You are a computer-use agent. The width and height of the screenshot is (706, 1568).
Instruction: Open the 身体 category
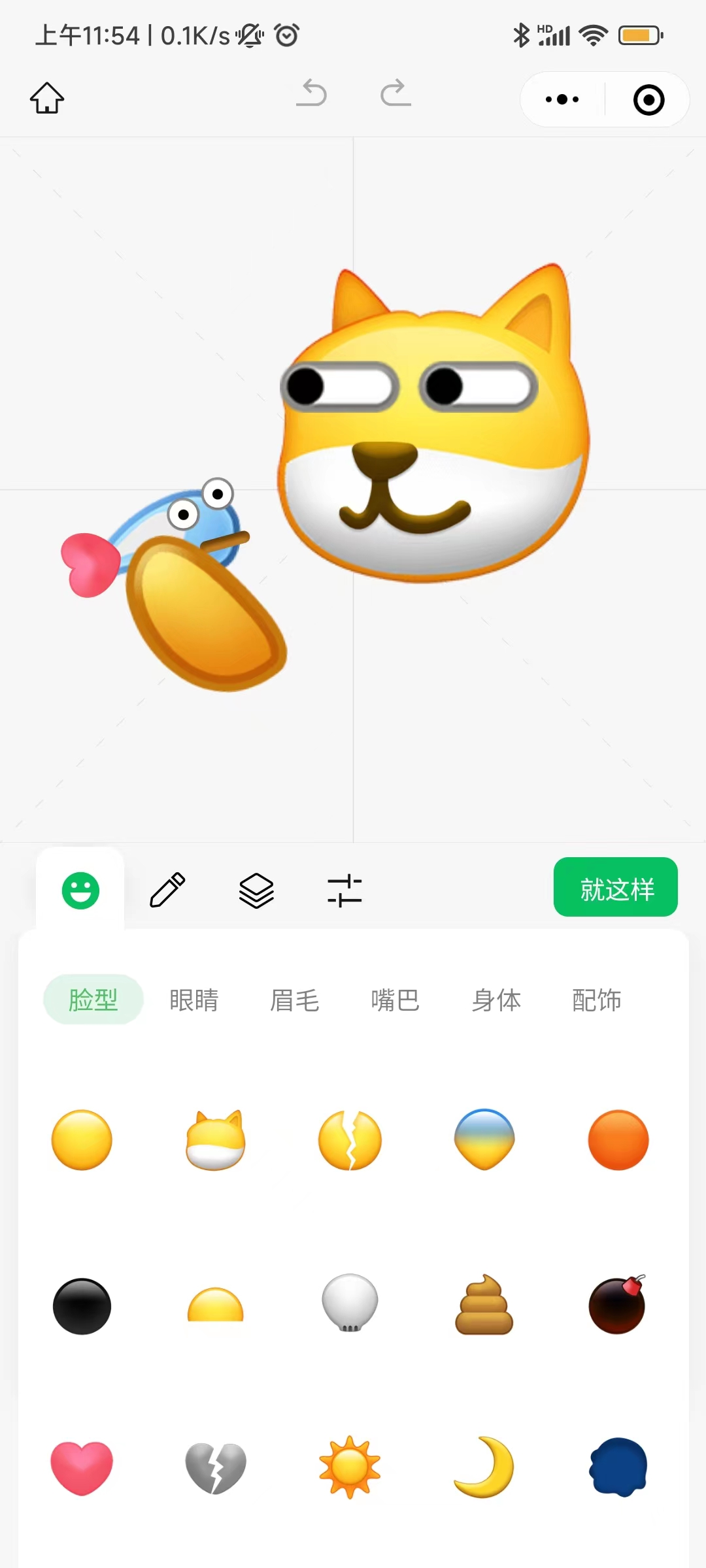pos(497,1000)
